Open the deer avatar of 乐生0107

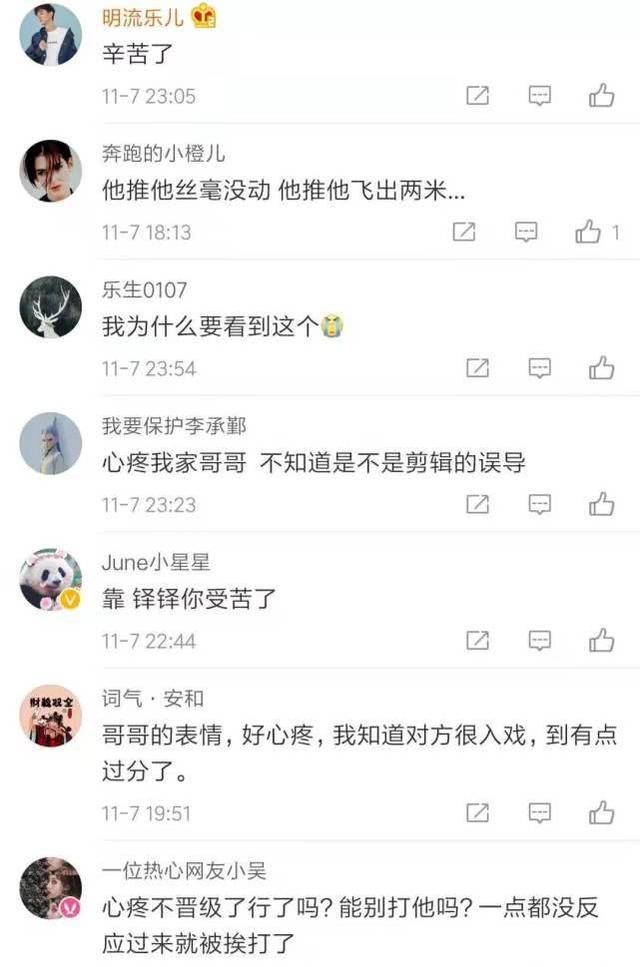pyautogui.click(x=50, y=307)
